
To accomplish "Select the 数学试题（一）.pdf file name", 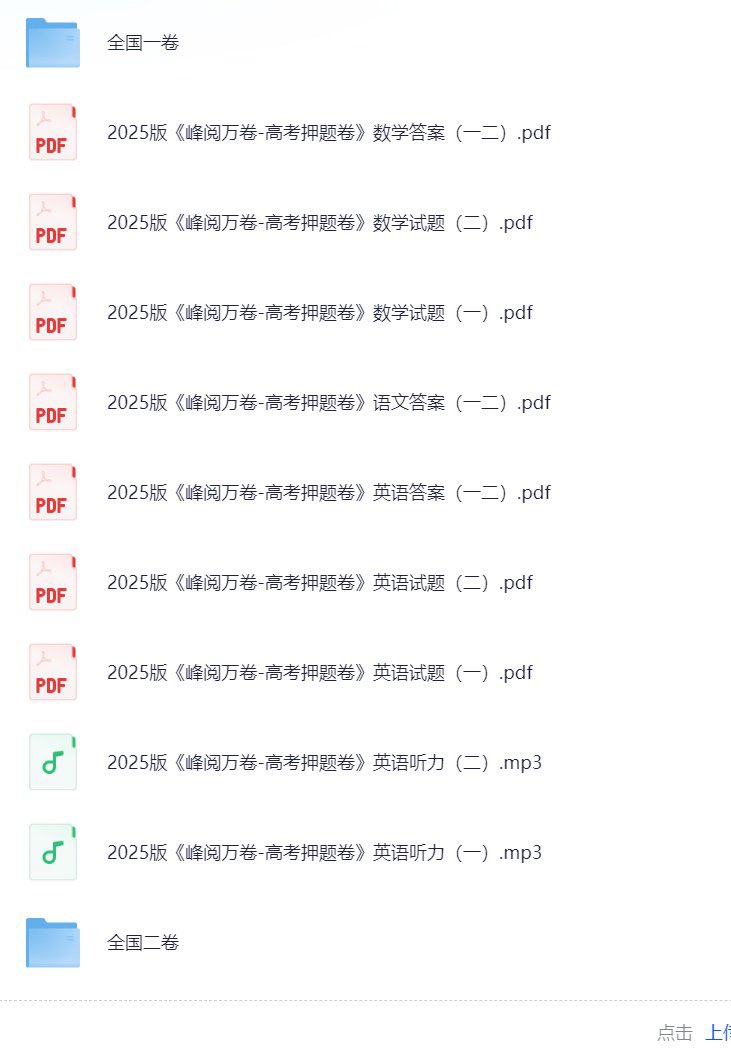I will 320,312.
